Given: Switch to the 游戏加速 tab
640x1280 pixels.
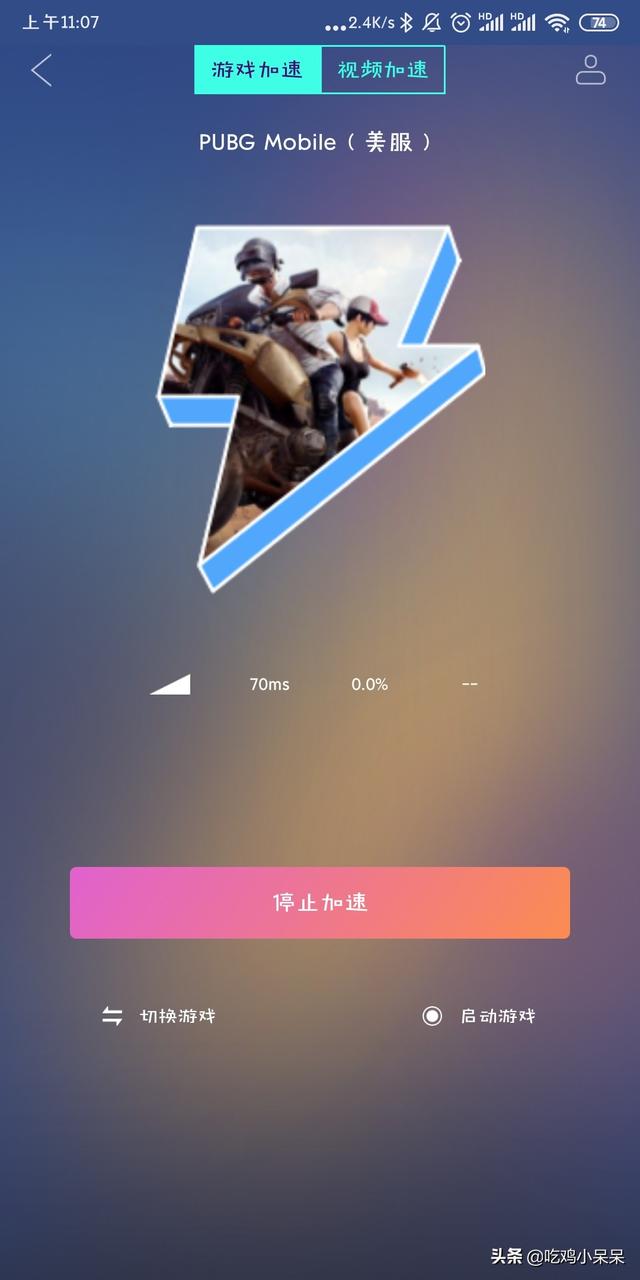Looking at the screenshot, I should [x=257, y=70].
